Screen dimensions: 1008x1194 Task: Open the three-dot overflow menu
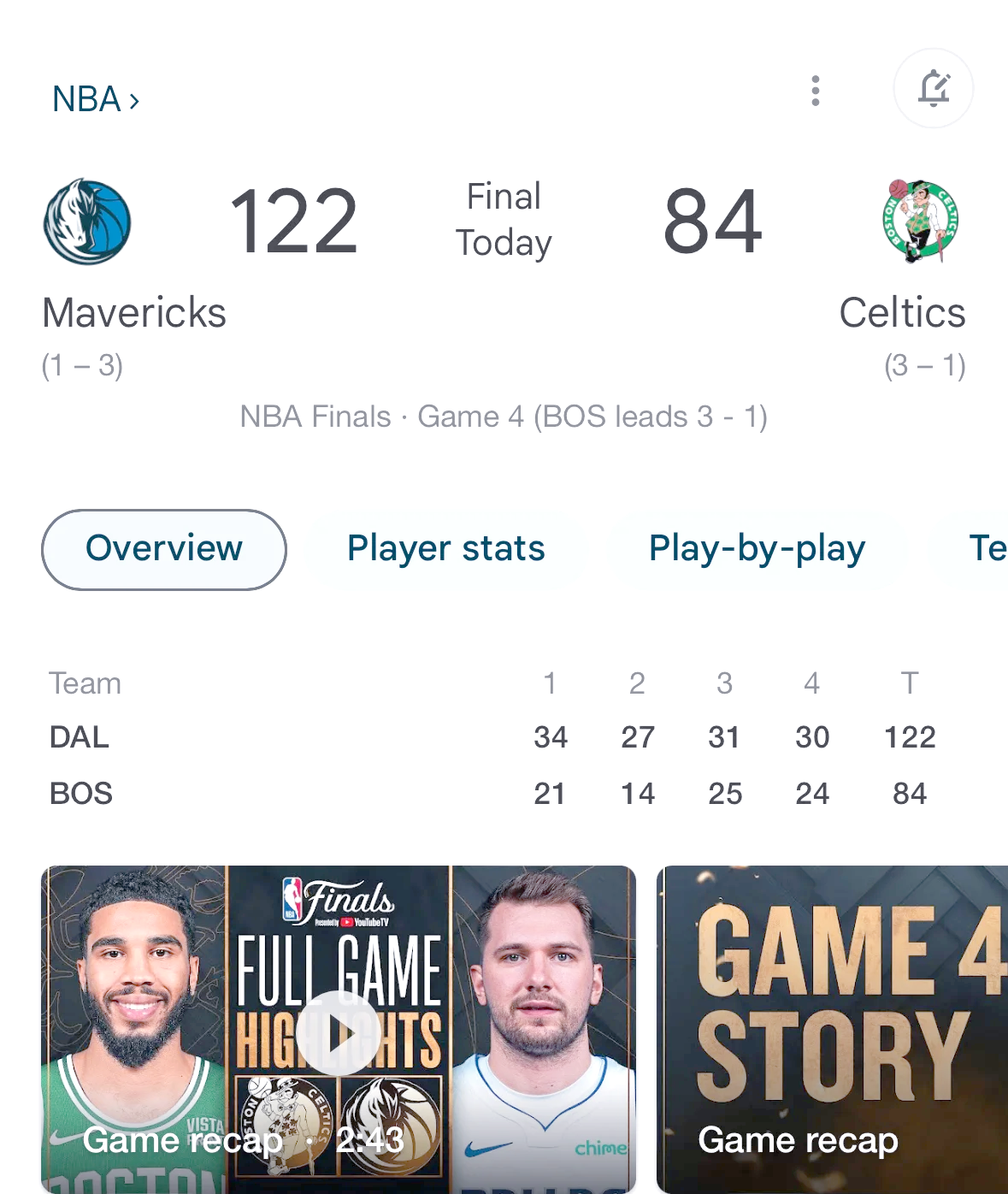815,91
